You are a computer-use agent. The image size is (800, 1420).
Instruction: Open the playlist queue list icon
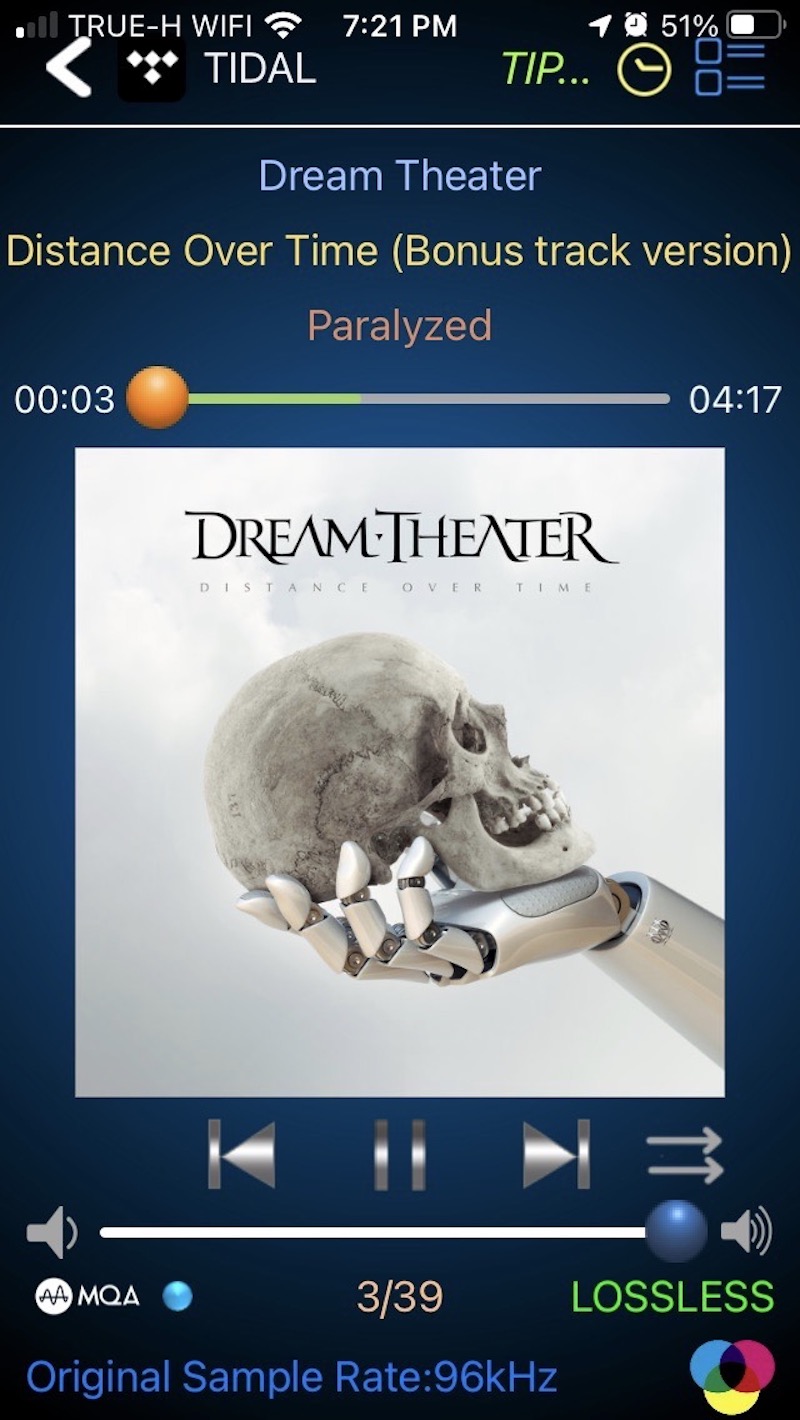730,68
